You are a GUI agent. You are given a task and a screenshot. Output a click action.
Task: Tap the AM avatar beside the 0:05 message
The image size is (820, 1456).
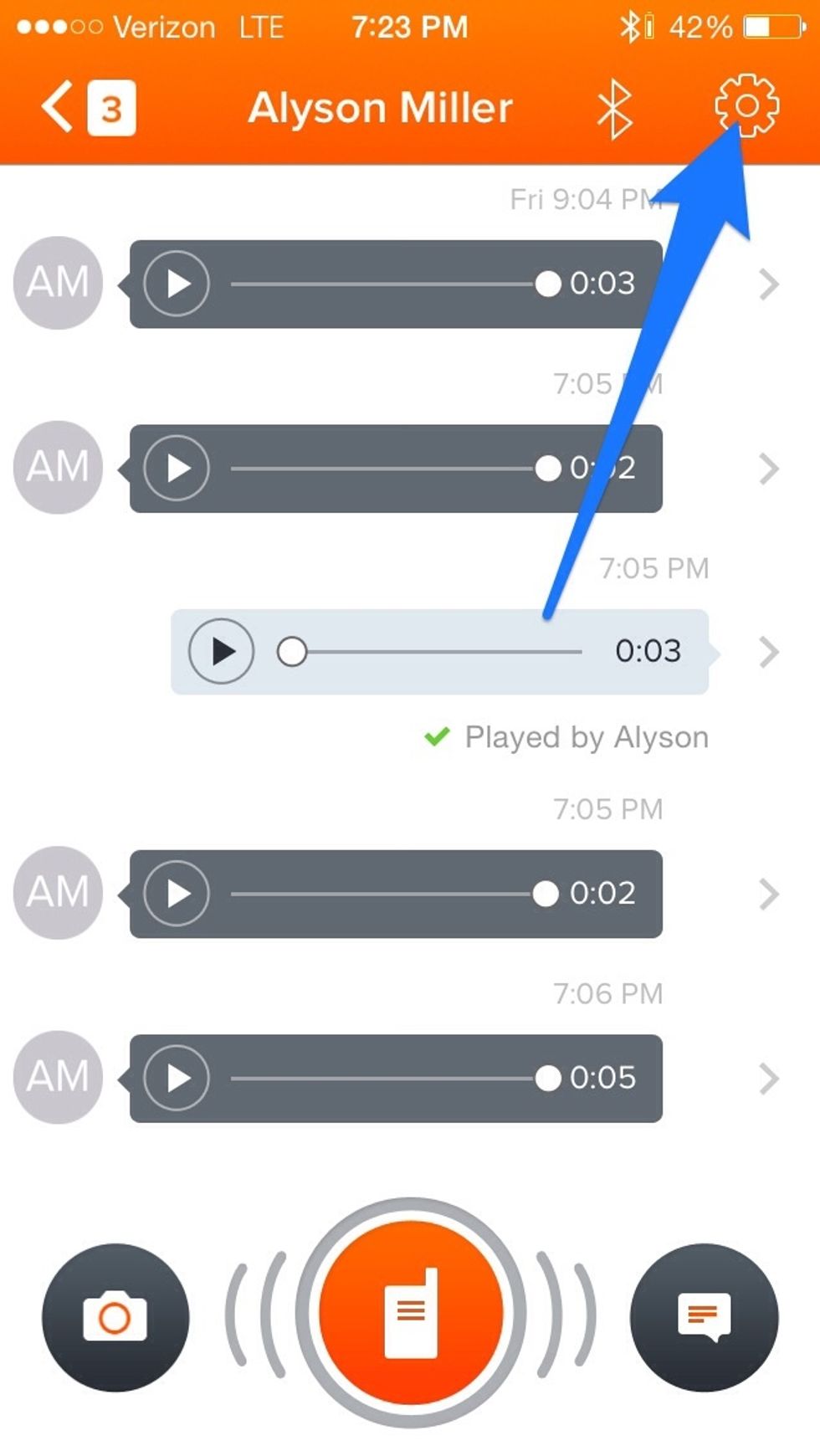point(58,1077)
